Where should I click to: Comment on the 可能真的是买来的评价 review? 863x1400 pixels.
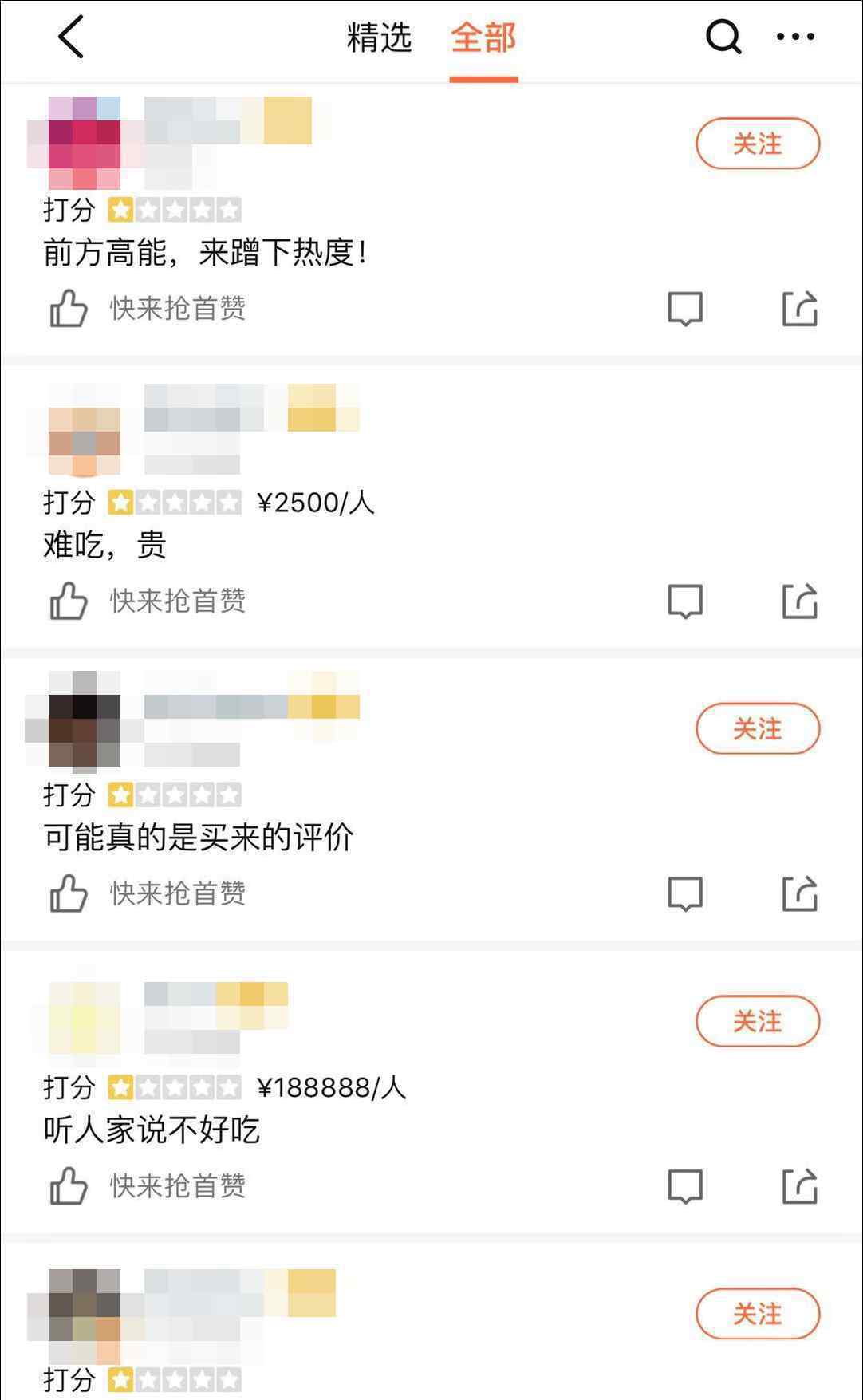[685, 893]
